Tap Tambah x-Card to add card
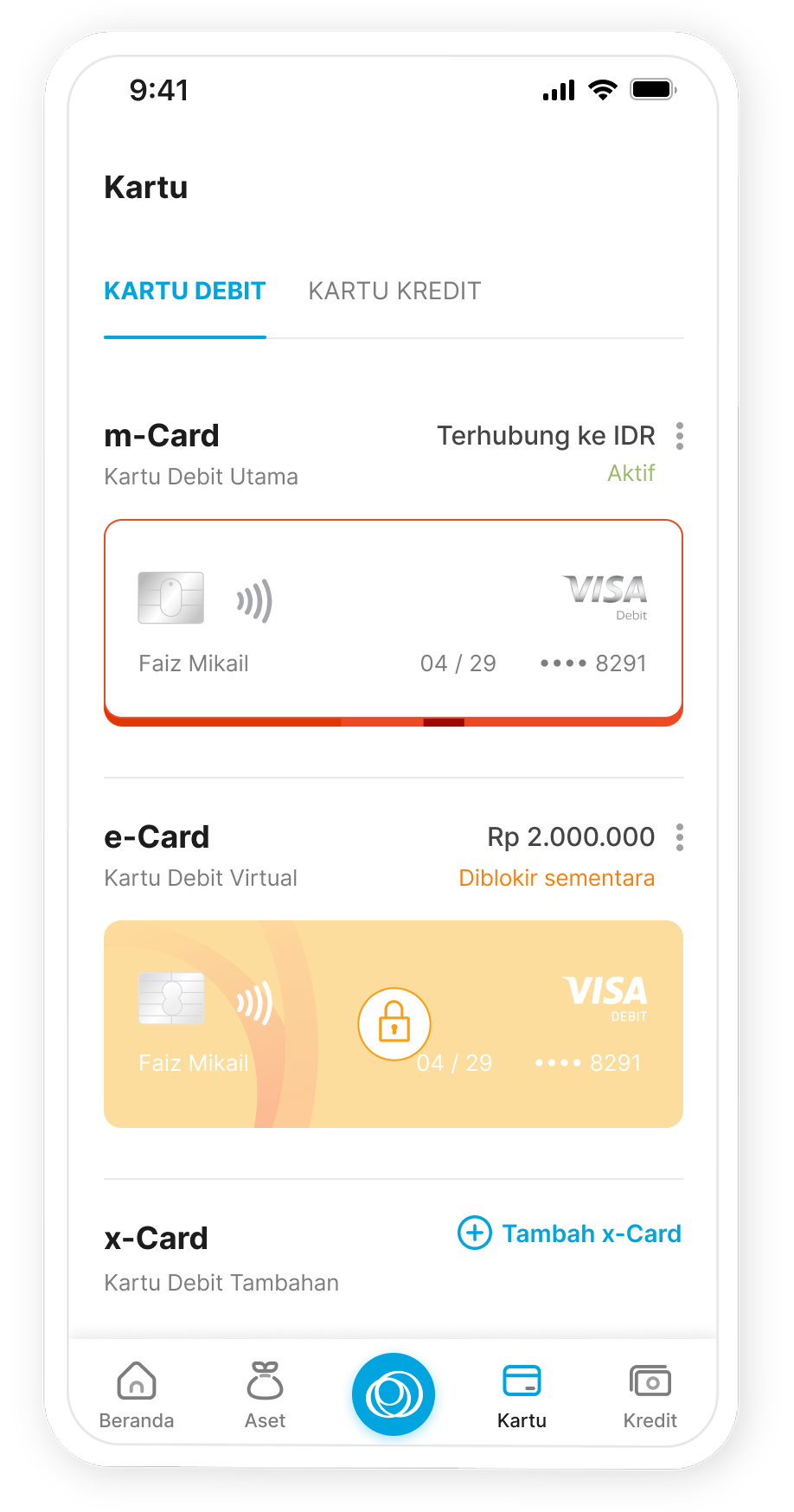Viewport: 794px width, 1512px height. [x=569, y=1233]
